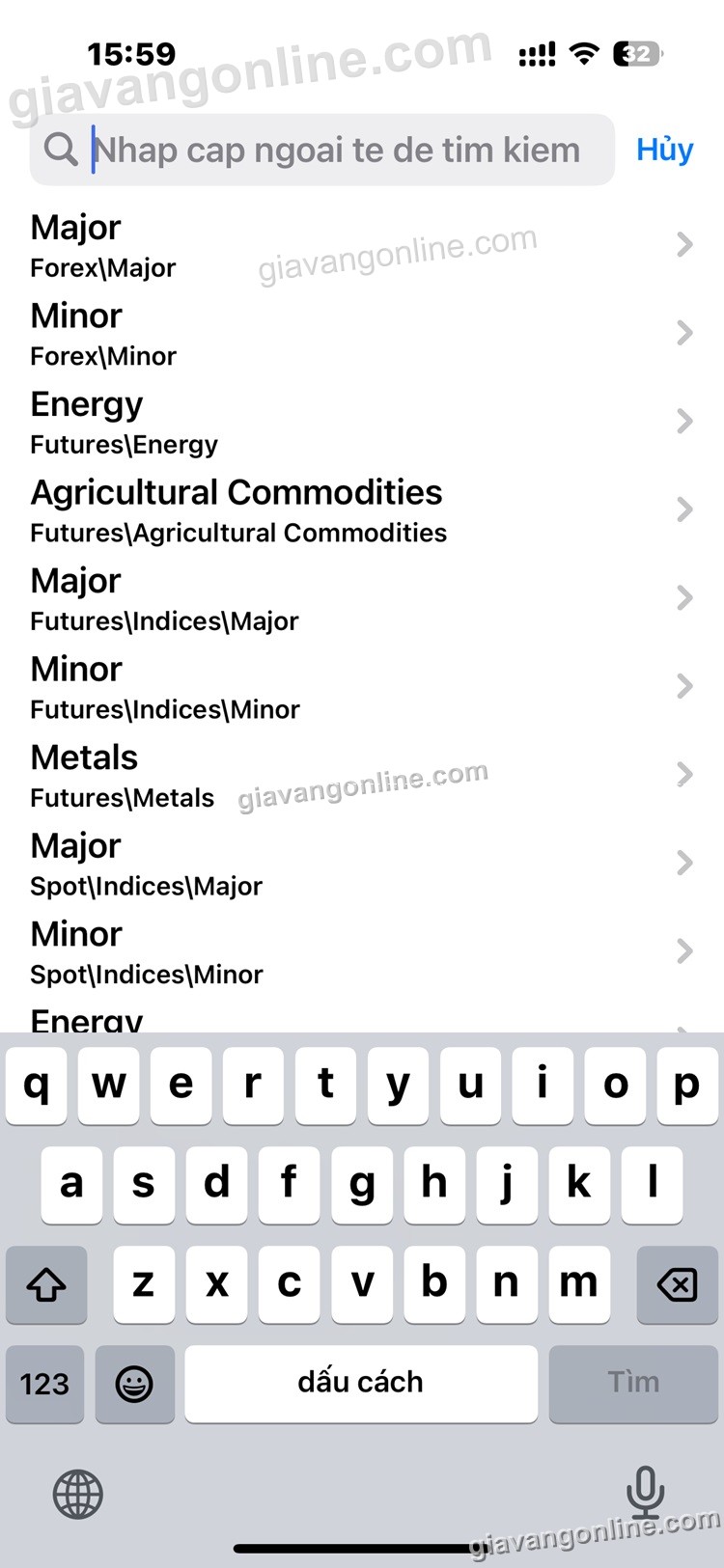724x1568 pixels.
Task: Change keyboard language with globe key
Action: click(x=78, y=1494)
